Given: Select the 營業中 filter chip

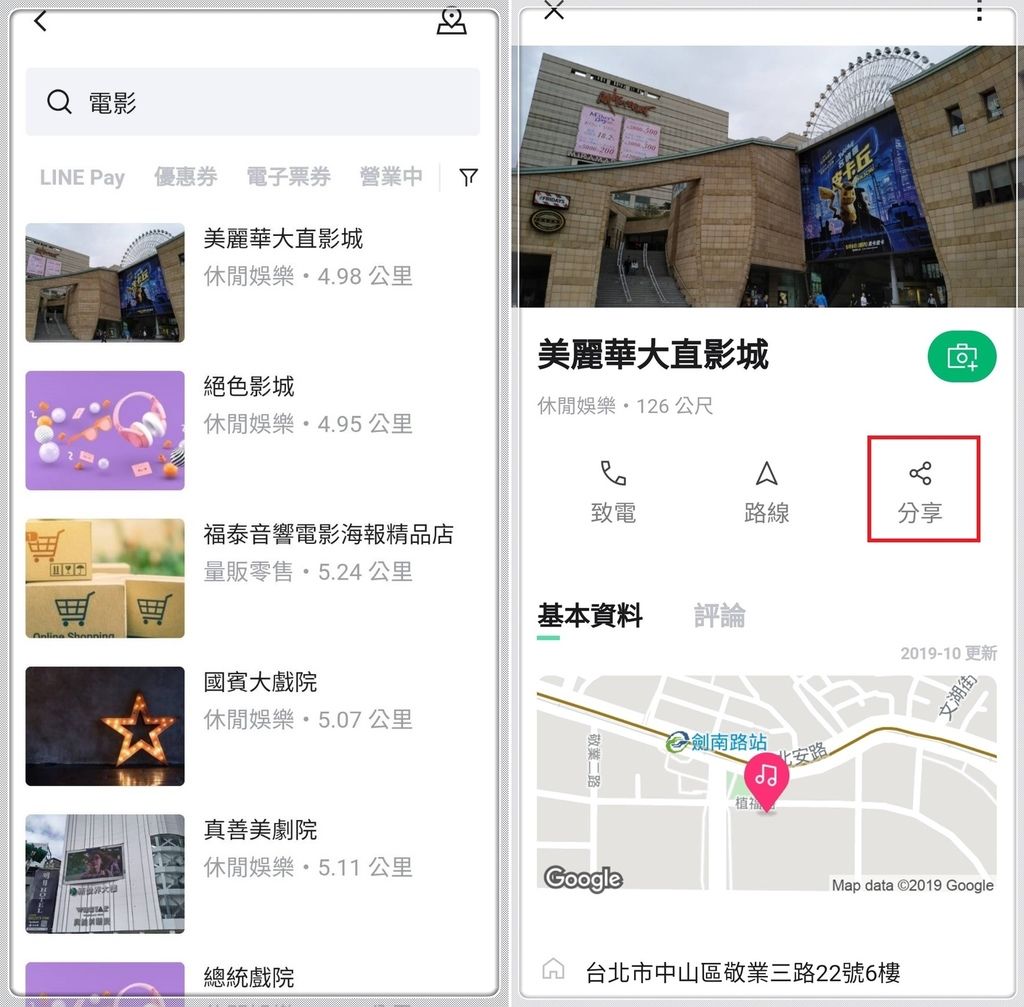Looking at the screenshot, I should coord(391,178).
